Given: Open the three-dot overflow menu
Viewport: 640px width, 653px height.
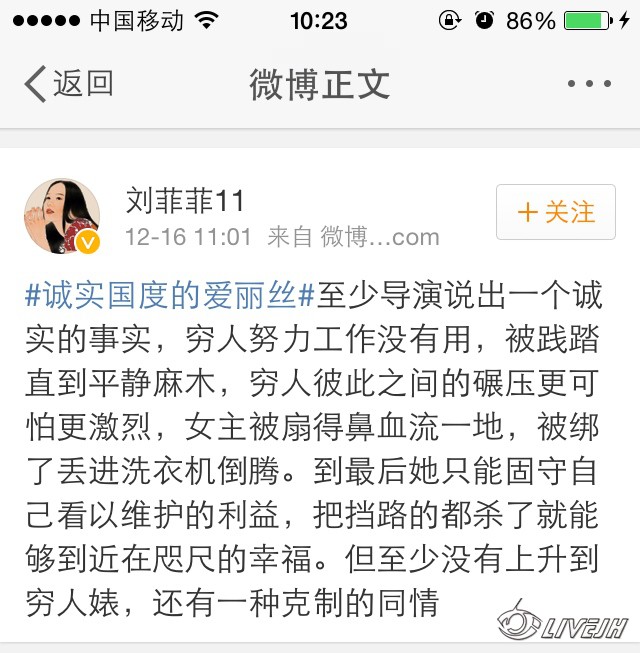Looking at the screenshot, I should click(588, 84).
